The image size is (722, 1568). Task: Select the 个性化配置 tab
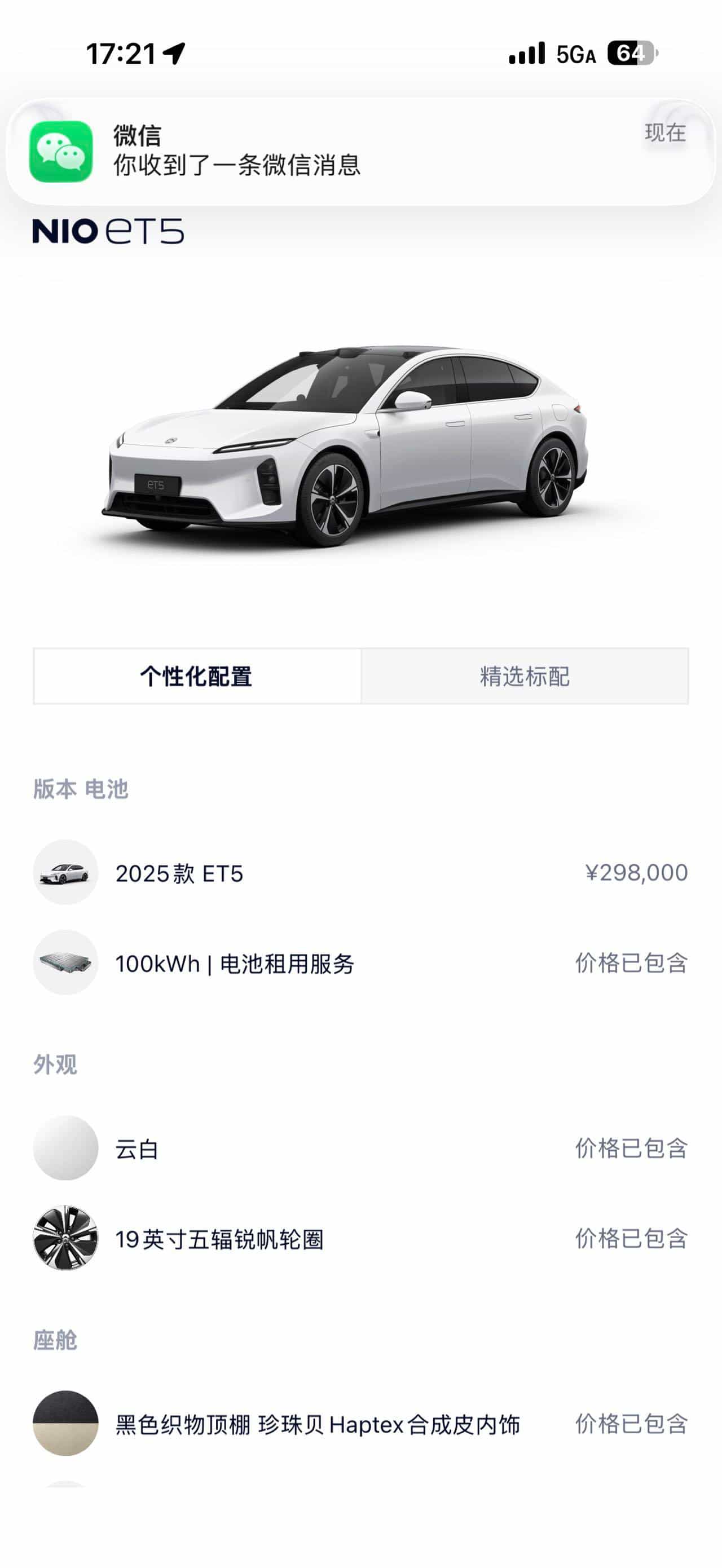pos(197,676)
